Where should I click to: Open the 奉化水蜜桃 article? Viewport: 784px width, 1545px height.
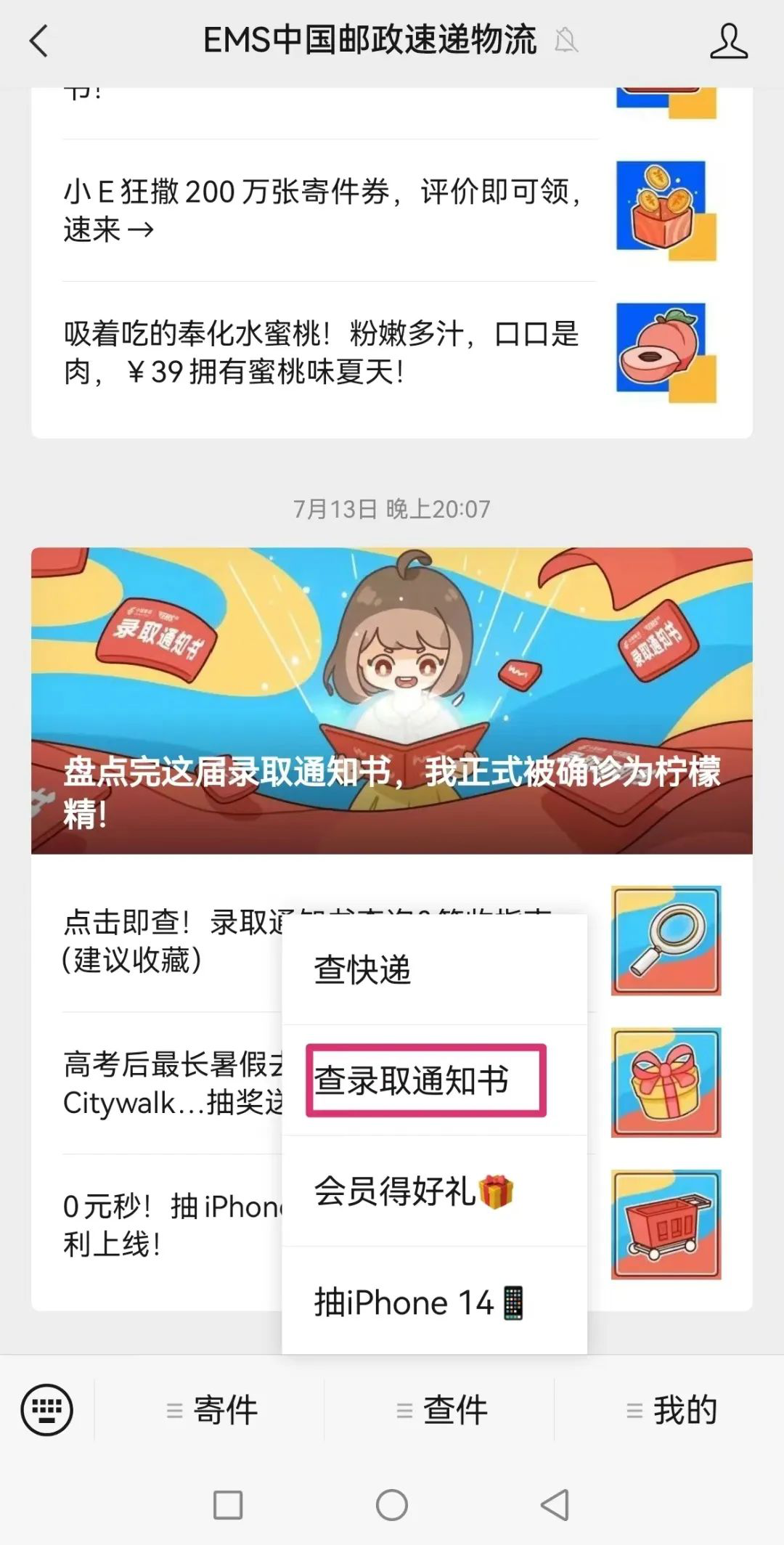[392, 353]
